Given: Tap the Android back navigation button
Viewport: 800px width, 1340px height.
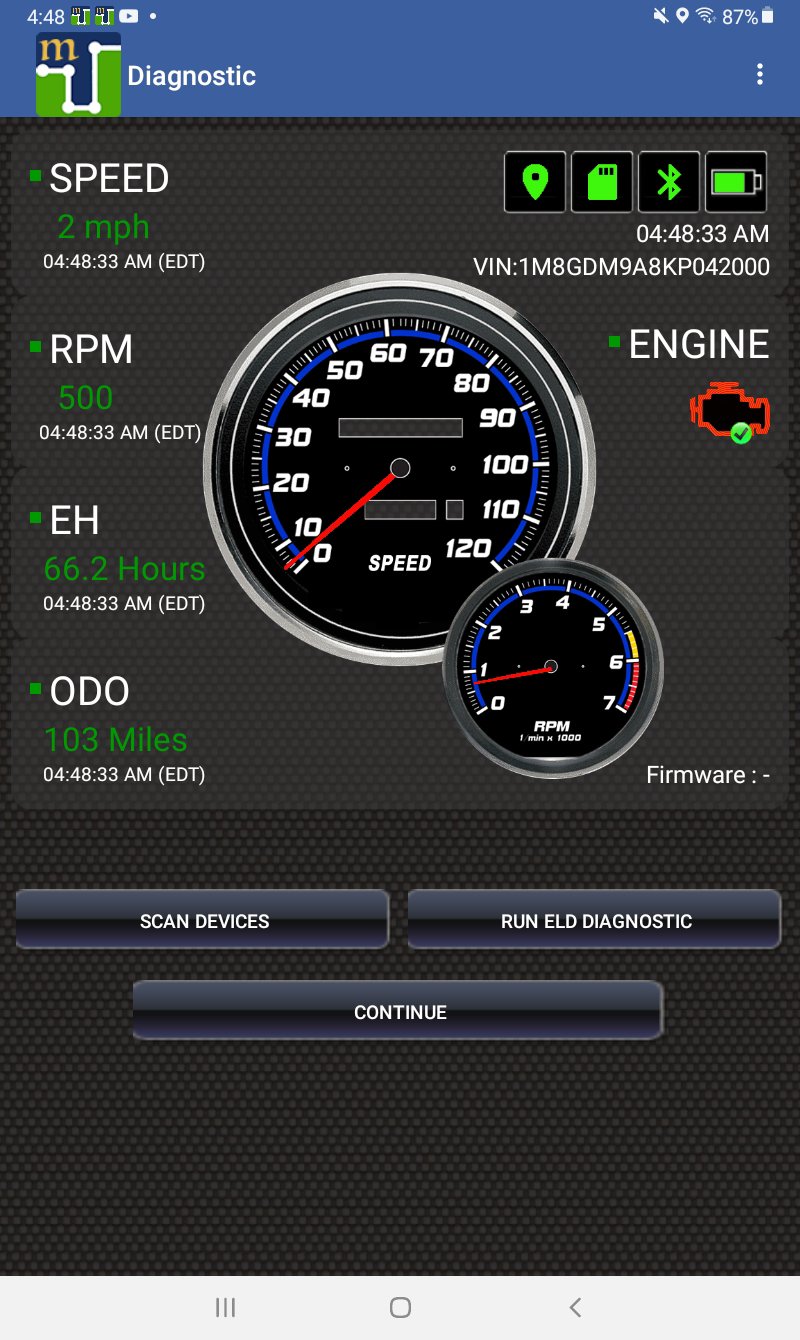Looking at the screenshot, I should [575, 1306].
